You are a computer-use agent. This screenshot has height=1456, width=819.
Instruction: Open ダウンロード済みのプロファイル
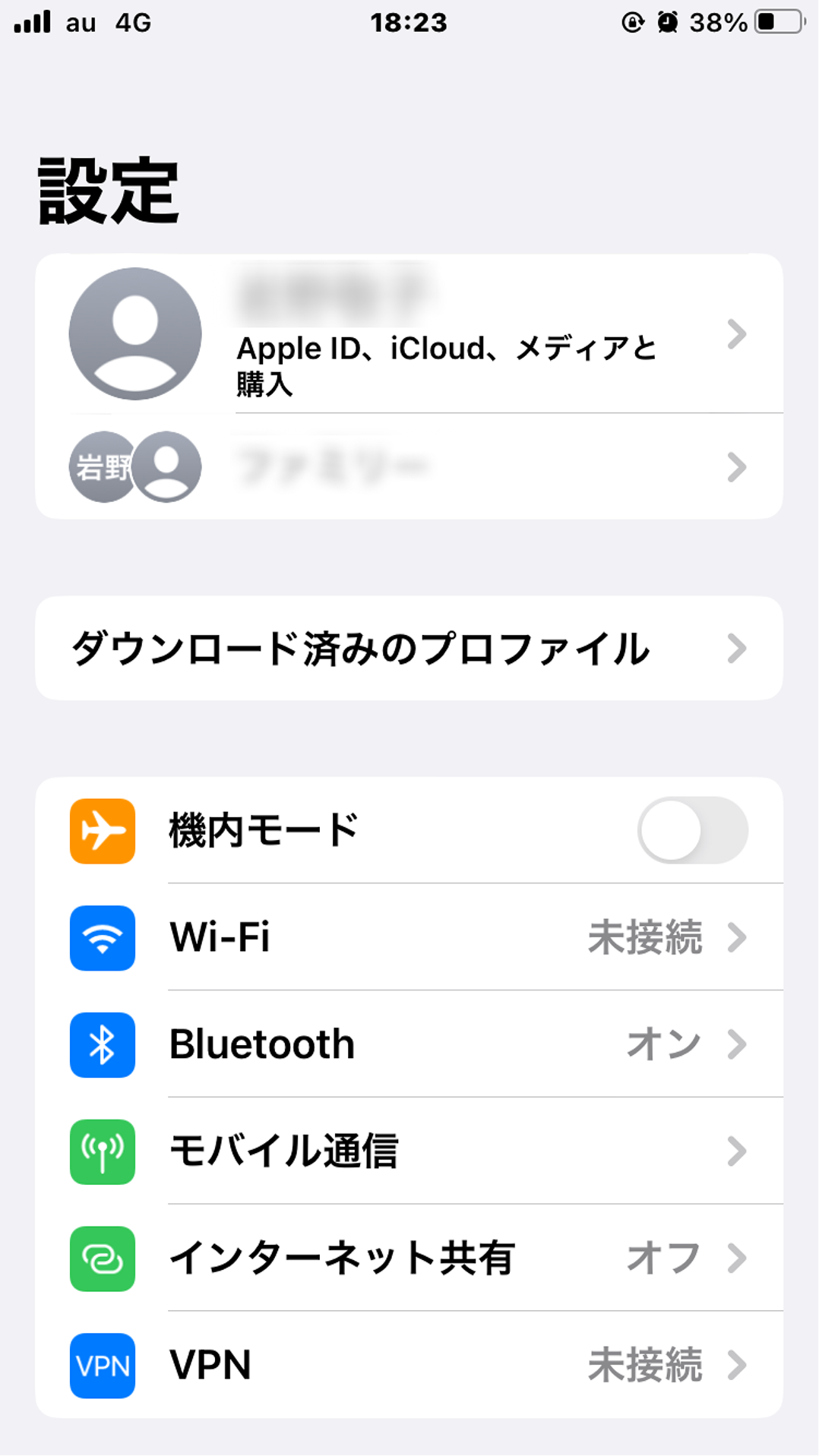pyautogui.click(x=409, y=649)
